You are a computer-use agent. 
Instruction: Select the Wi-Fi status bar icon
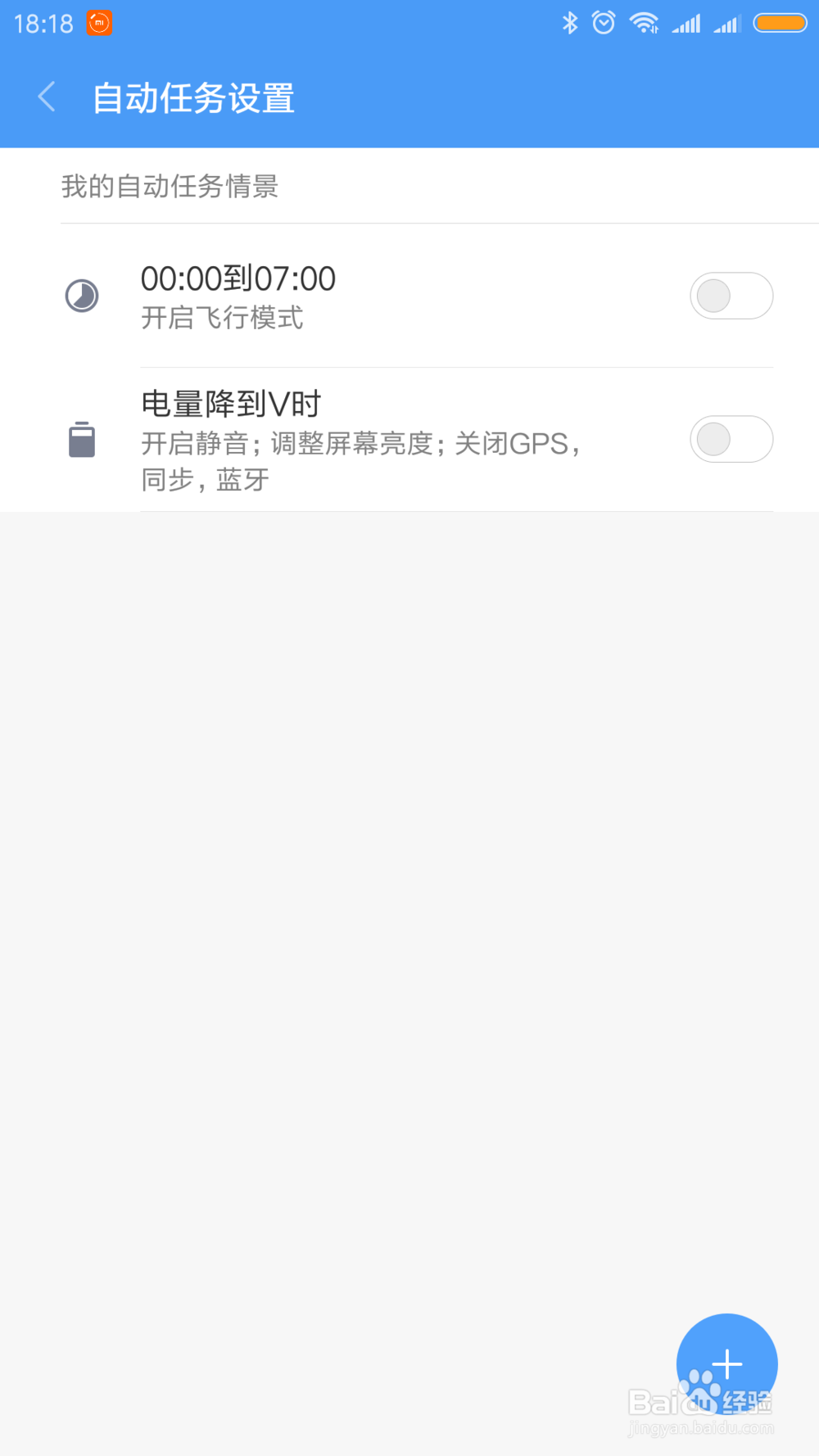point(645,23)
